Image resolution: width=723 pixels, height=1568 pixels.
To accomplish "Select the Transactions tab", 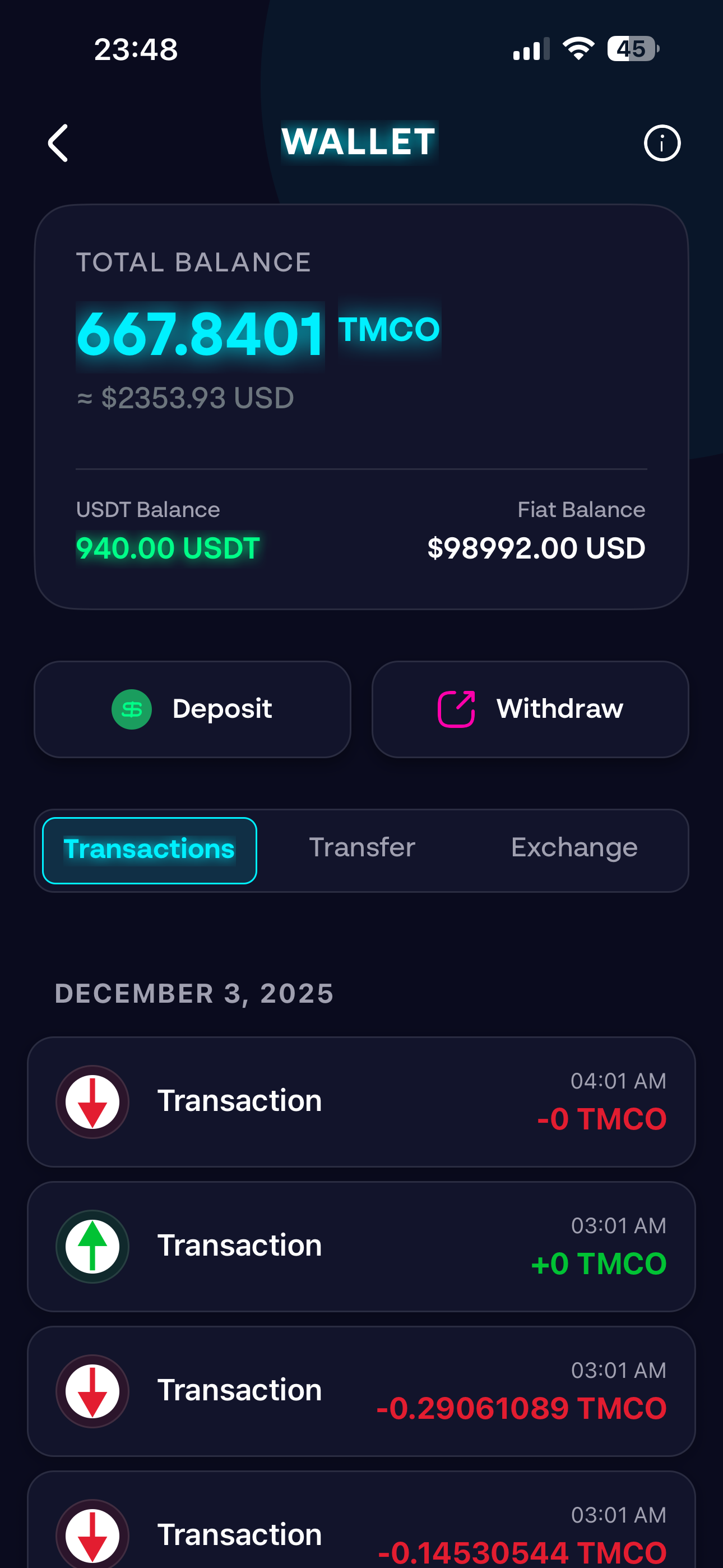I will [149, 850].
